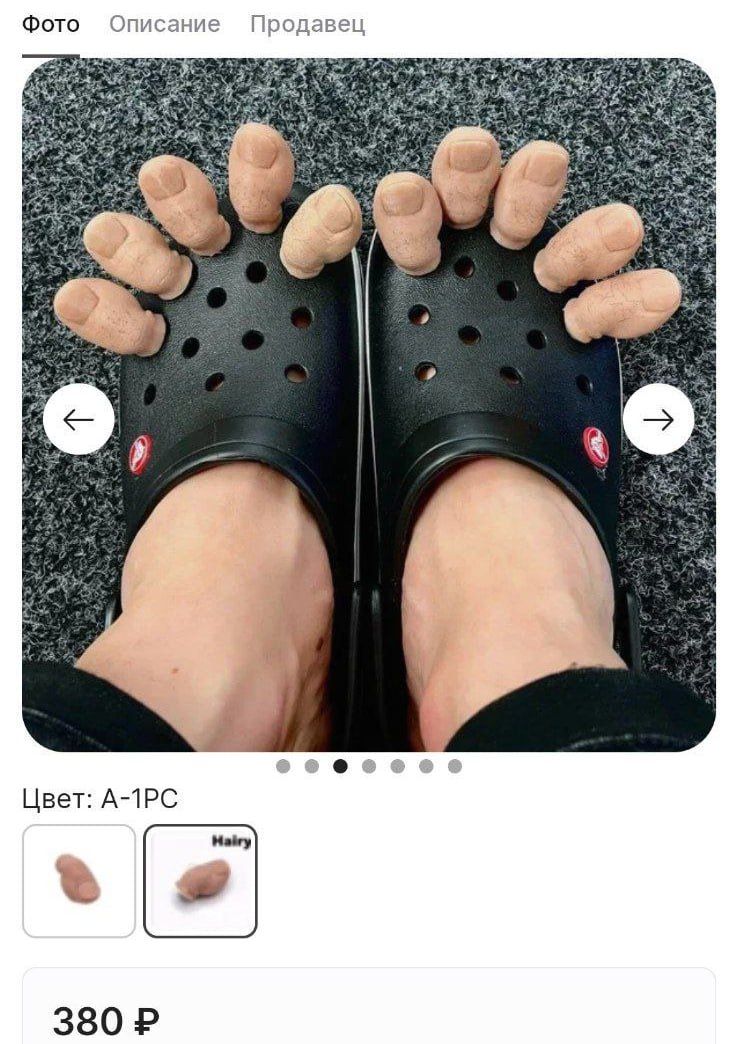Viewport: 736px width, 1044px height.
Task: Open the Продавец tab
Action: (x=307, y=24)
